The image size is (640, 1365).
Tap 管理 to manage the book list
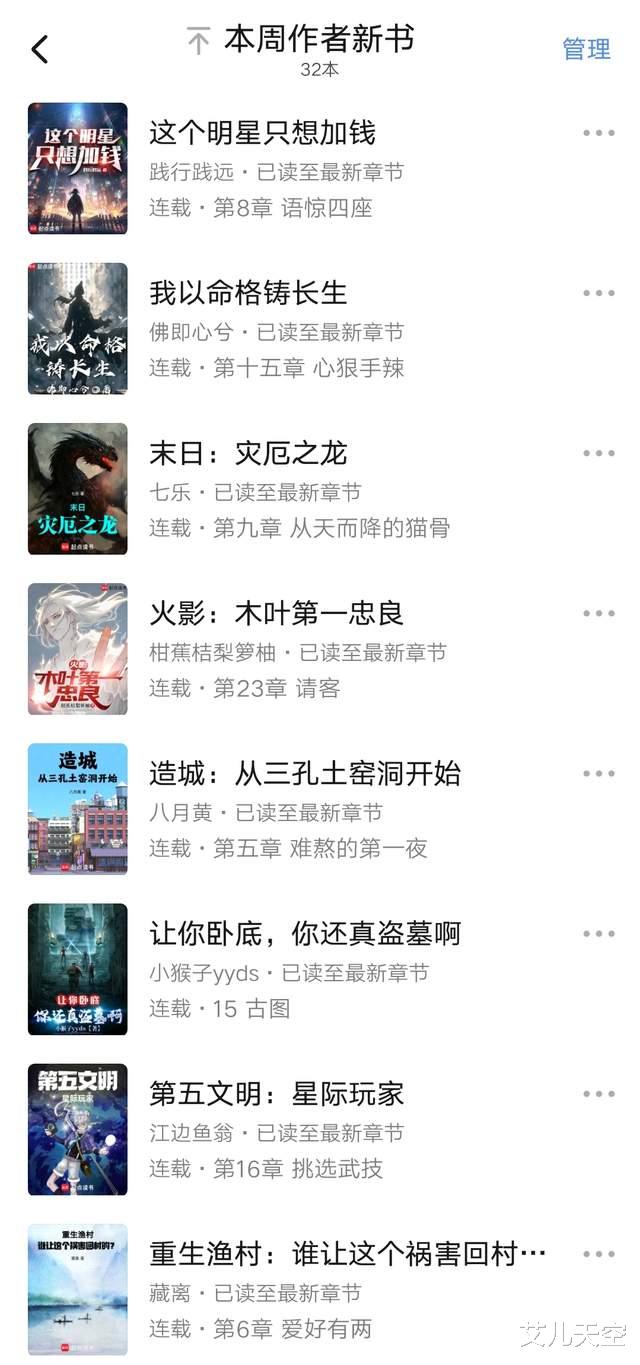coord(586,49)
